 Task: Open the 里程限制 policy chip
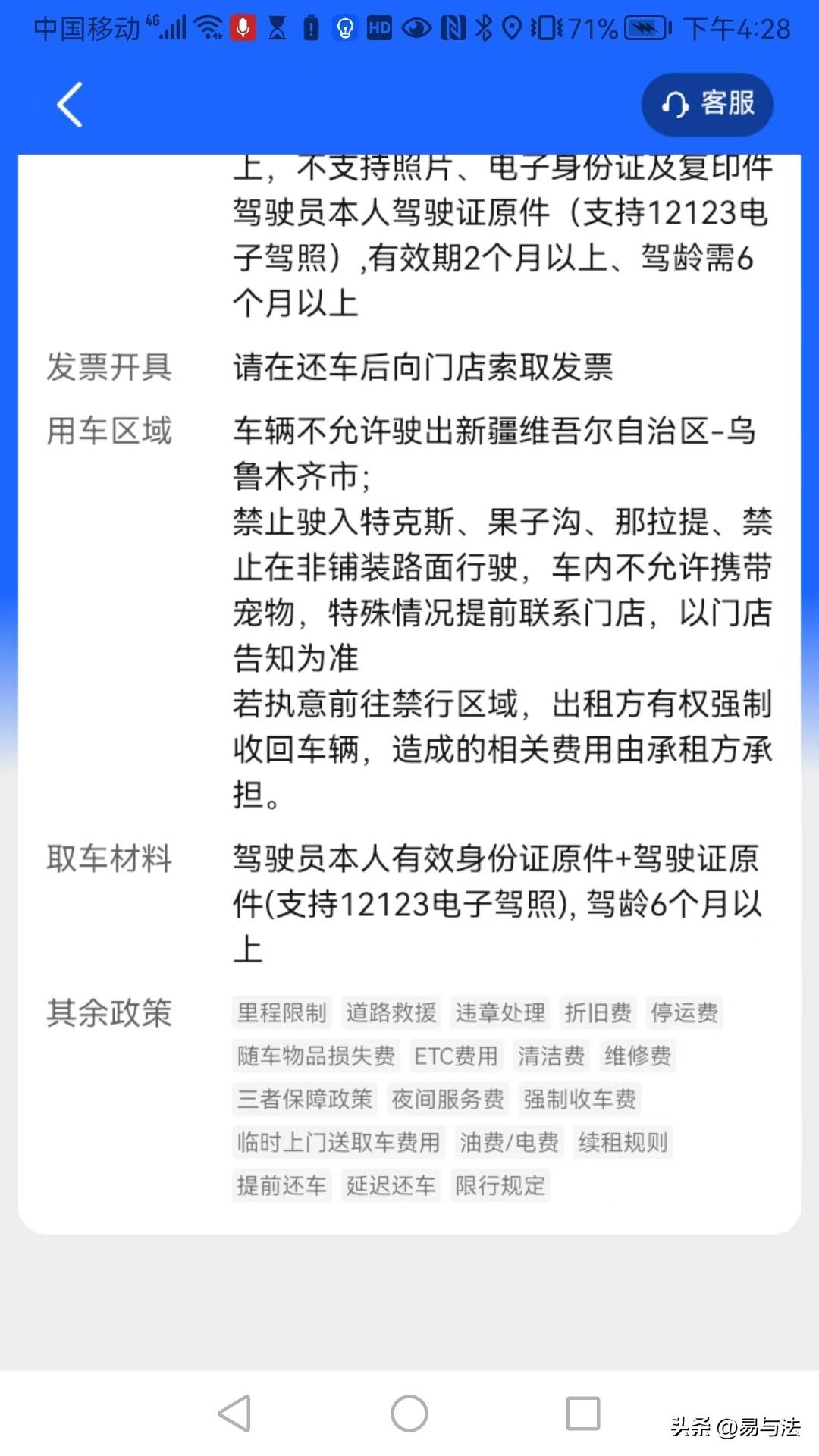[x=282, y=1012]
